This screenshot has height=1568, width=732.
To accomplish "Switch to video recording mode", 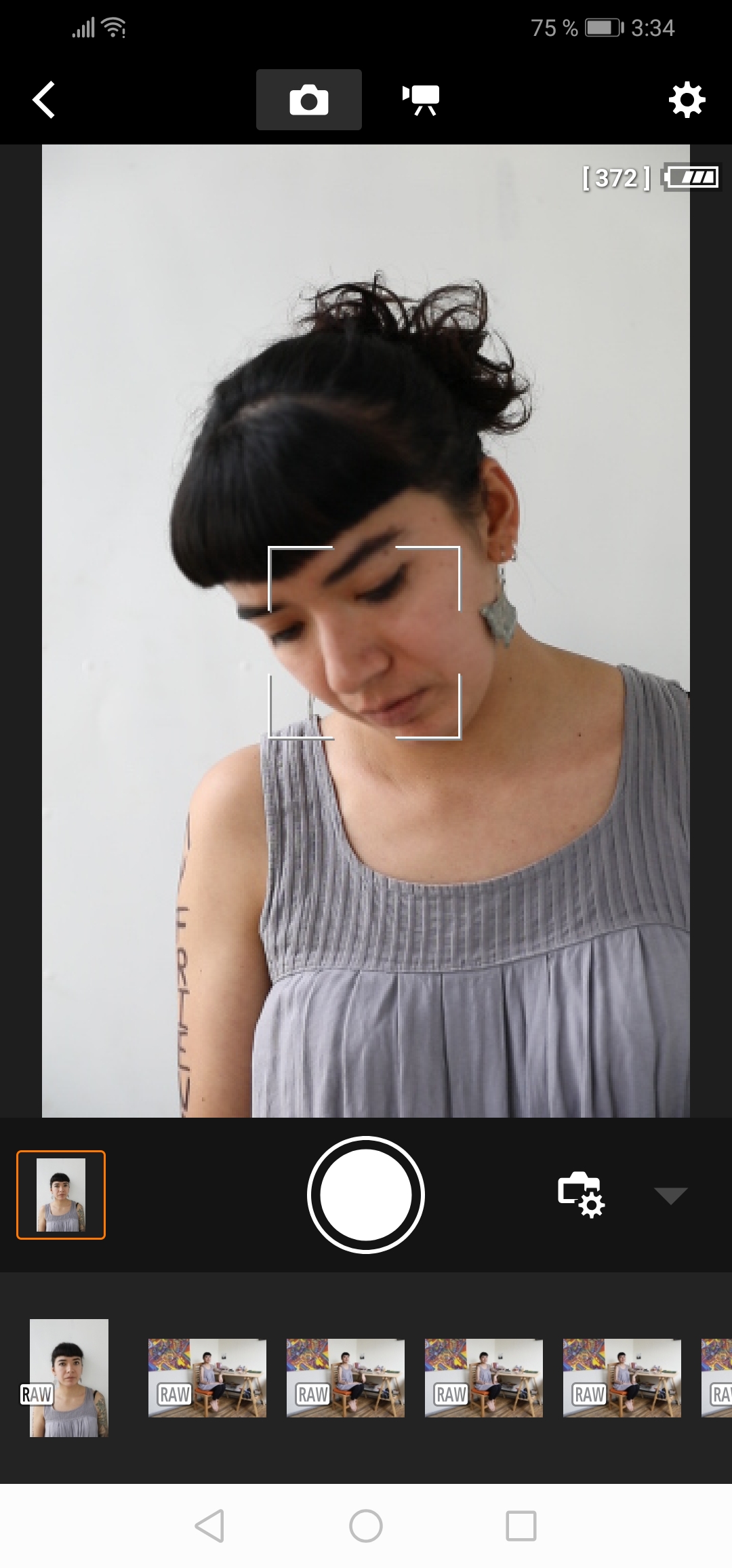I will (421, 100).
